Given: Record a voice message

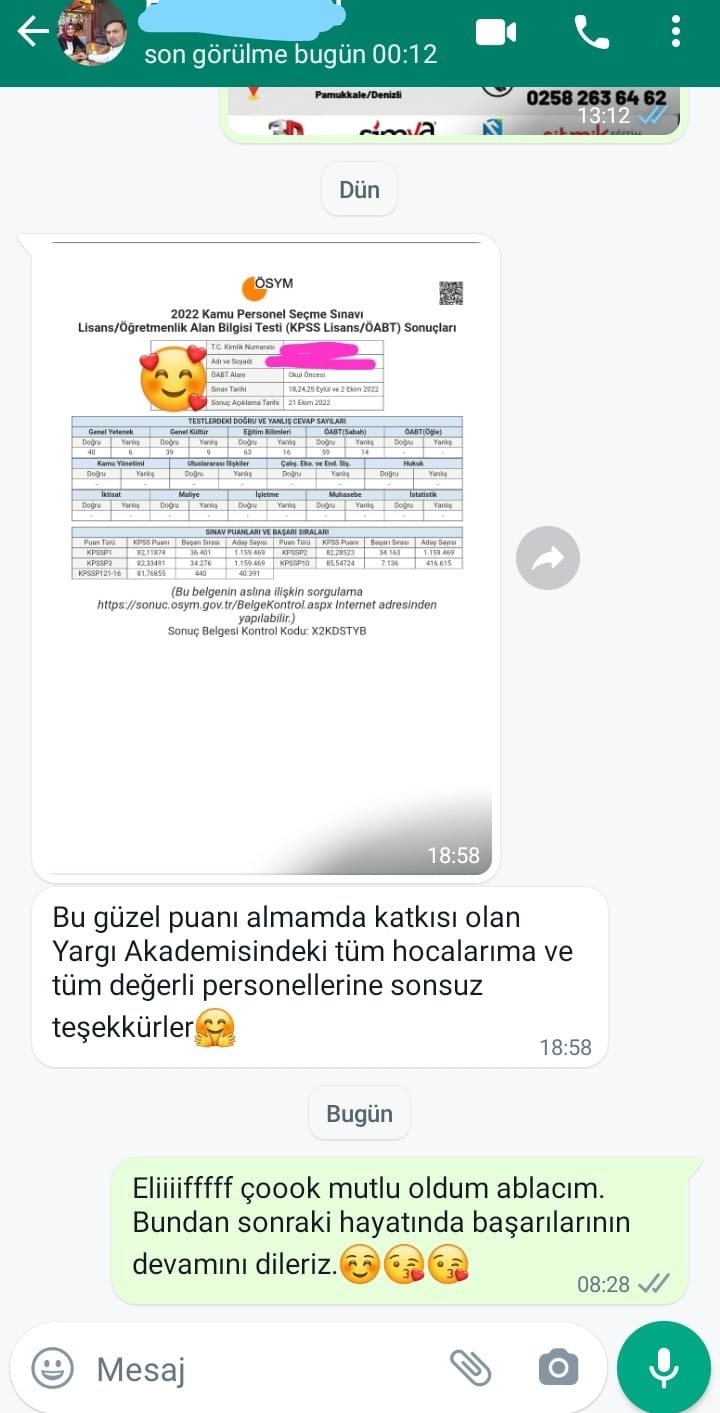Looking at the screenshot, I should (x=664, y=1367).
